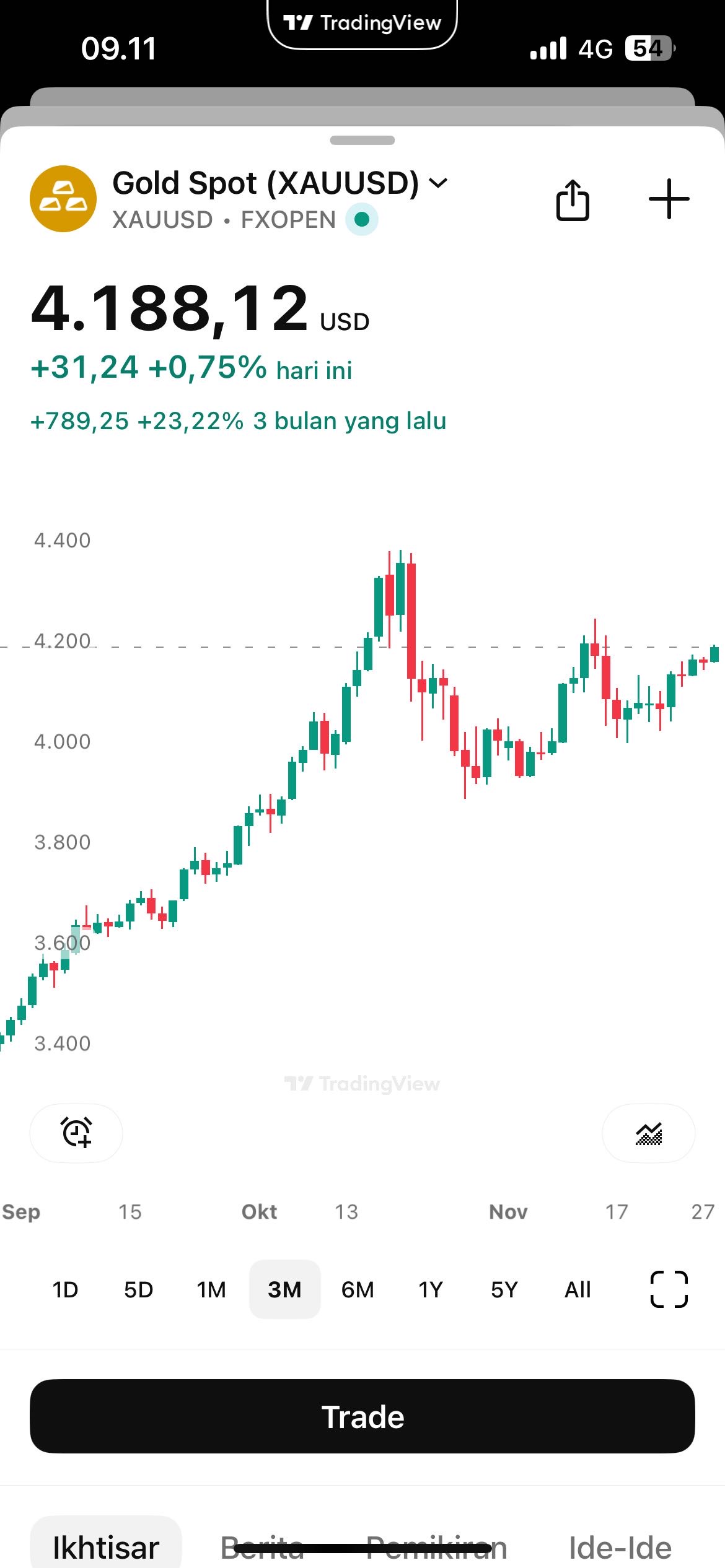Open the Berita tab
Viewport: 725px width, 1568px height.
pos(262,1547)
